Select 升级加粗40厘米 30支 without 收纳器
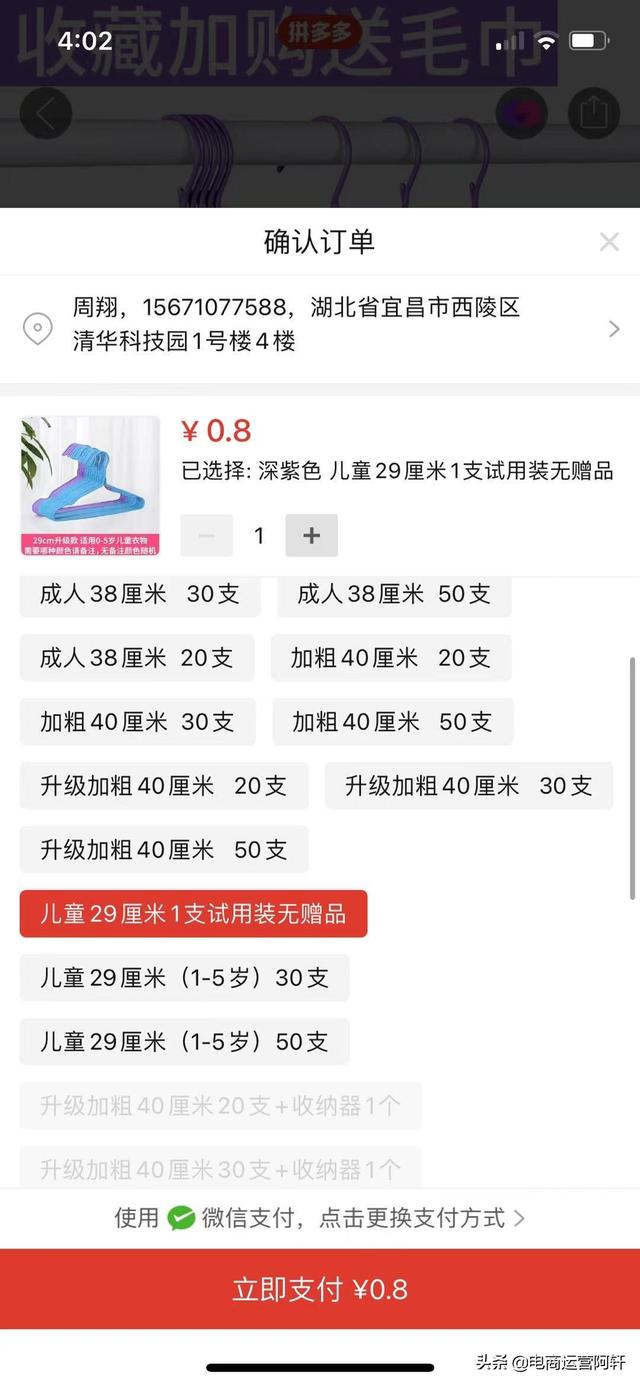Screen dimensions: 640x1385 pyautogui.click(x=469, y=786)
